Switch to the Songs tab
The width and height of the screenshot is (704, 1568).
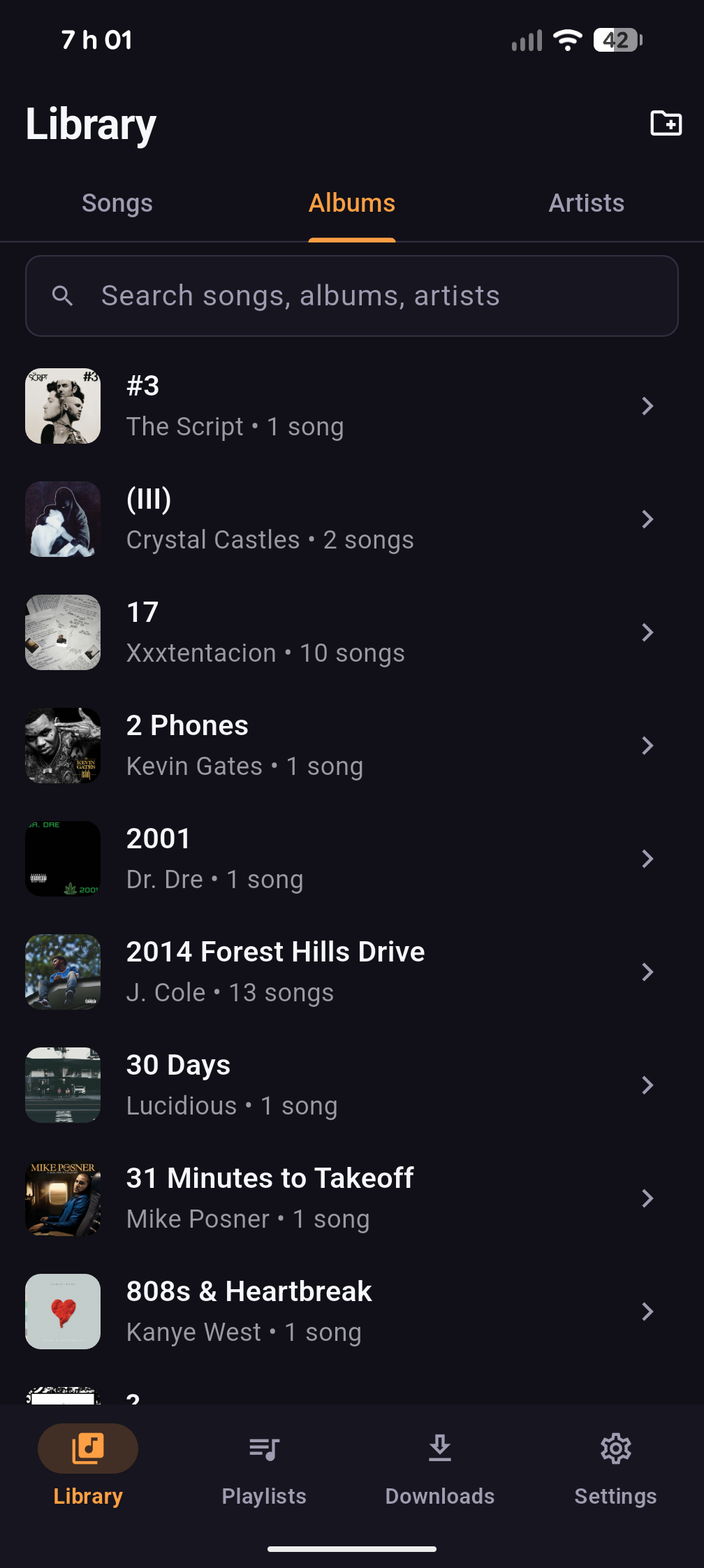coord(117,203)
